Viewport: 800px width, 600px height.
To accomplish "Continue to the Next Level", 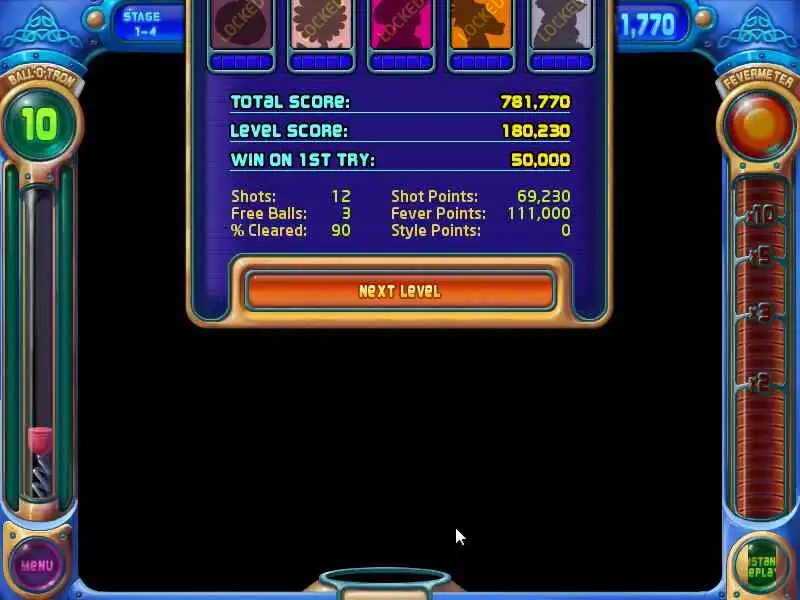I will 399,291.
